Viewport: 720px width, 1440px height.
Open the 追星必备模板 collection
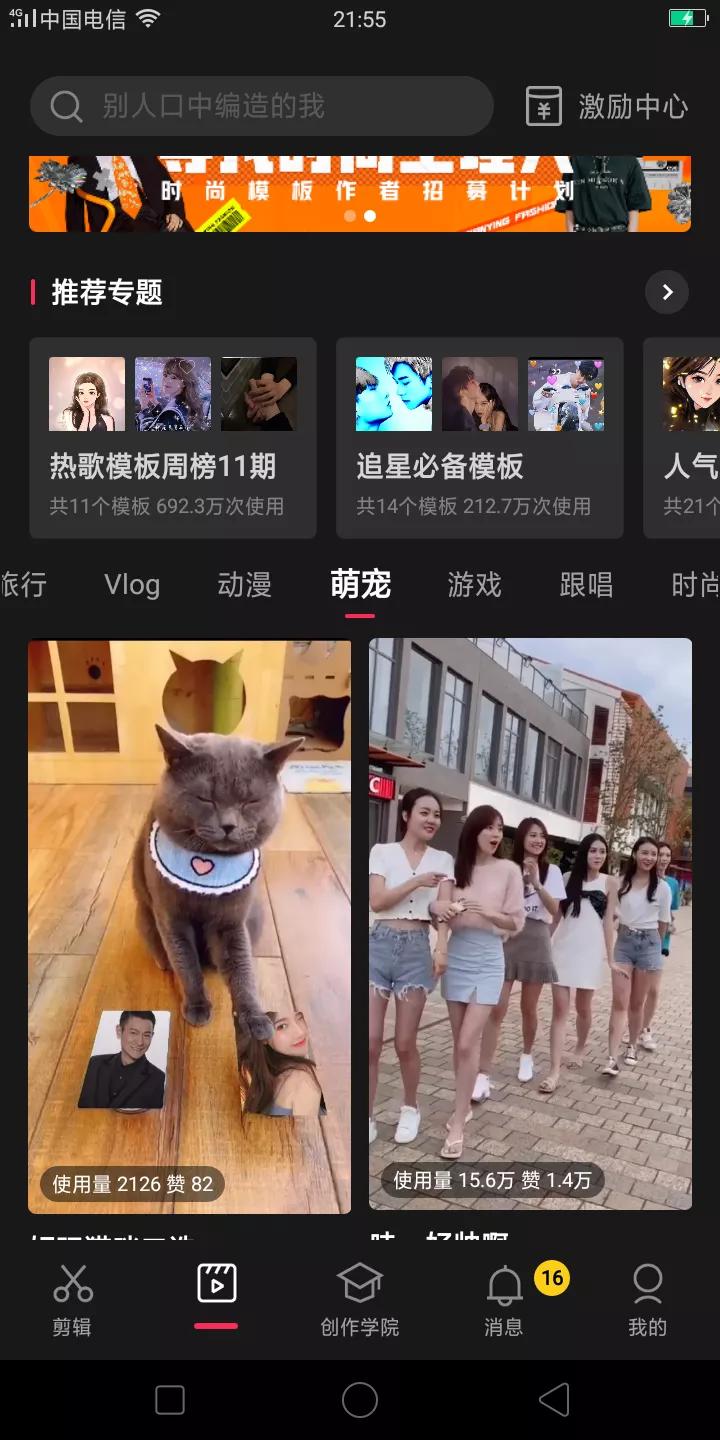479,438
